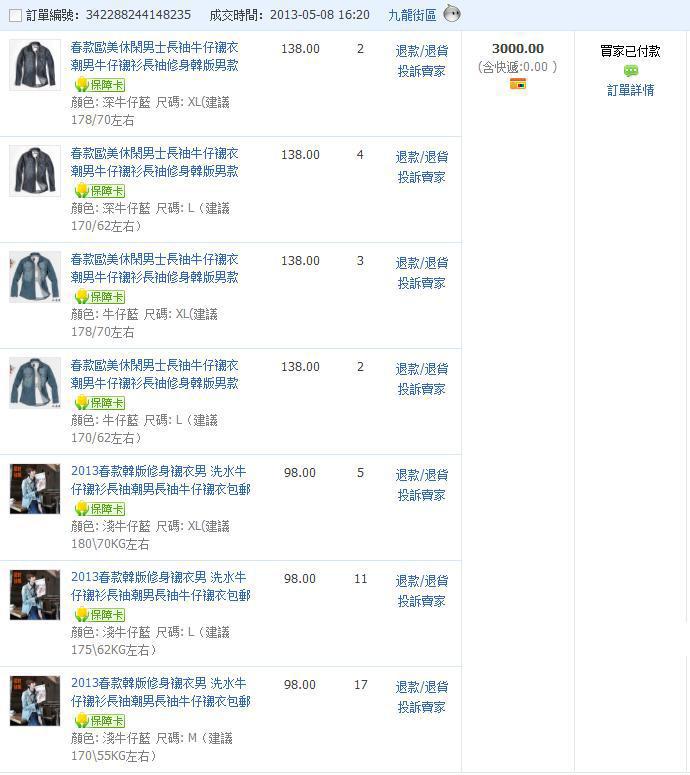Open thumbnail of 淺牛仔藍 L shirt

pos(35,594)
